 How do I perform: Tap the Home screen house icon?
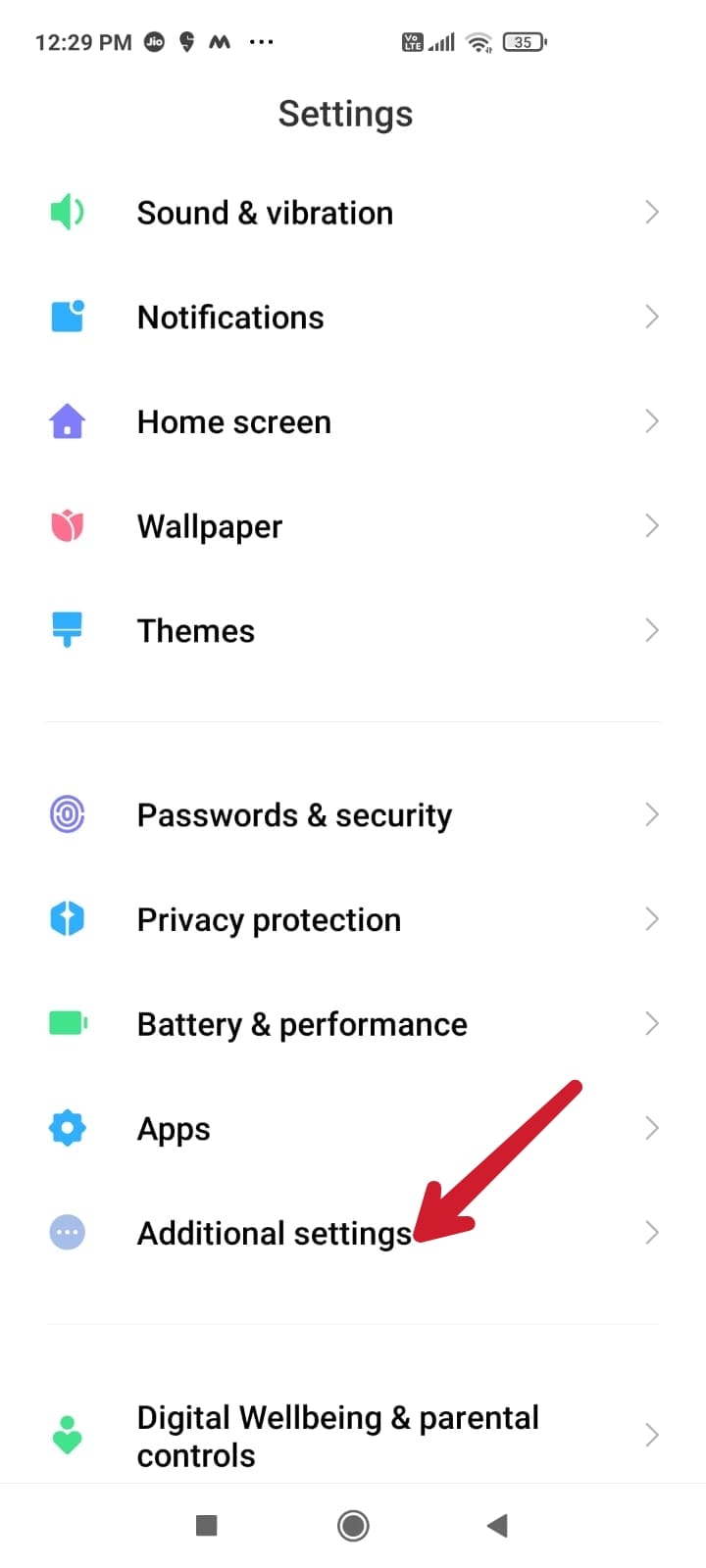click(67, 420)
